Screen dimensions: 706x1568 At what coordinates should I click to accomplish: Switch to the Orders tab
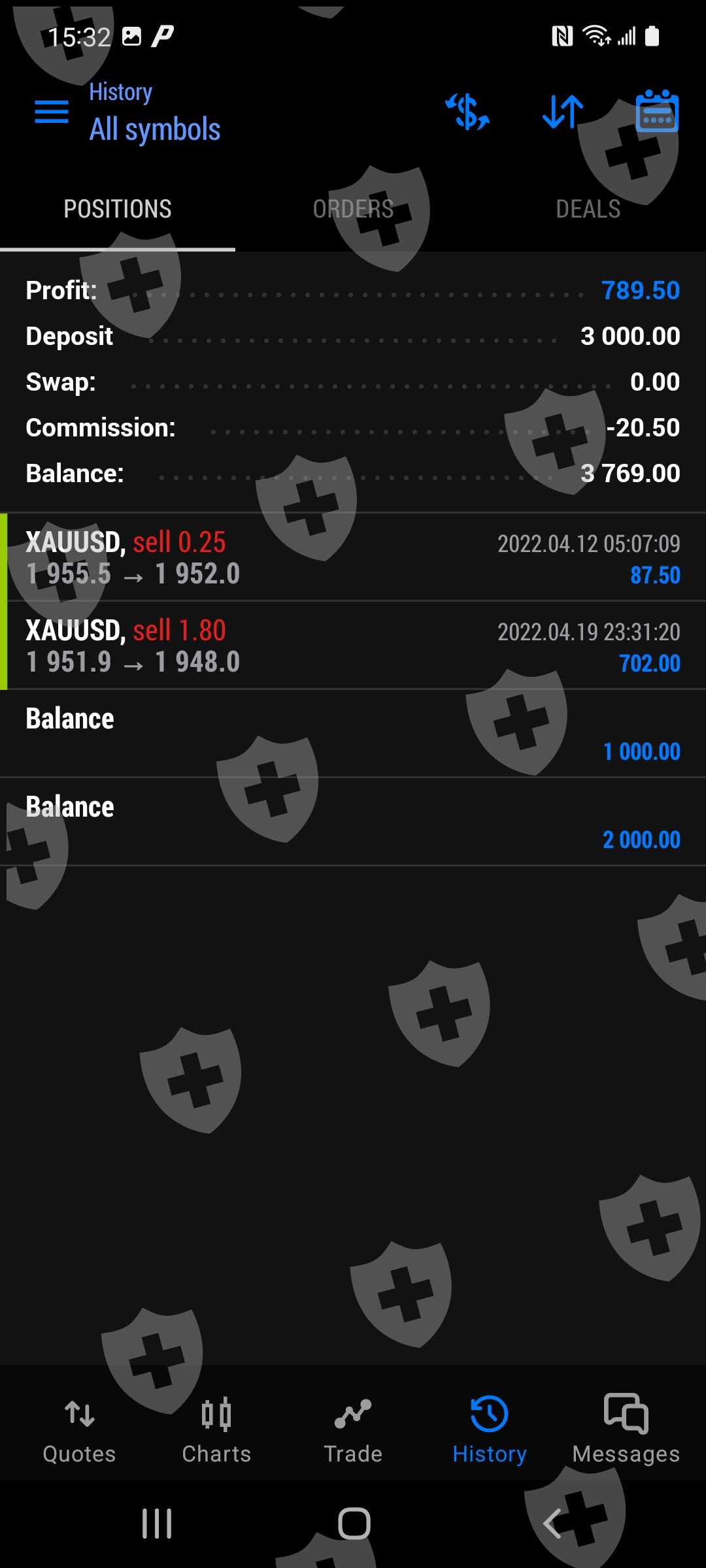point(353,209)
